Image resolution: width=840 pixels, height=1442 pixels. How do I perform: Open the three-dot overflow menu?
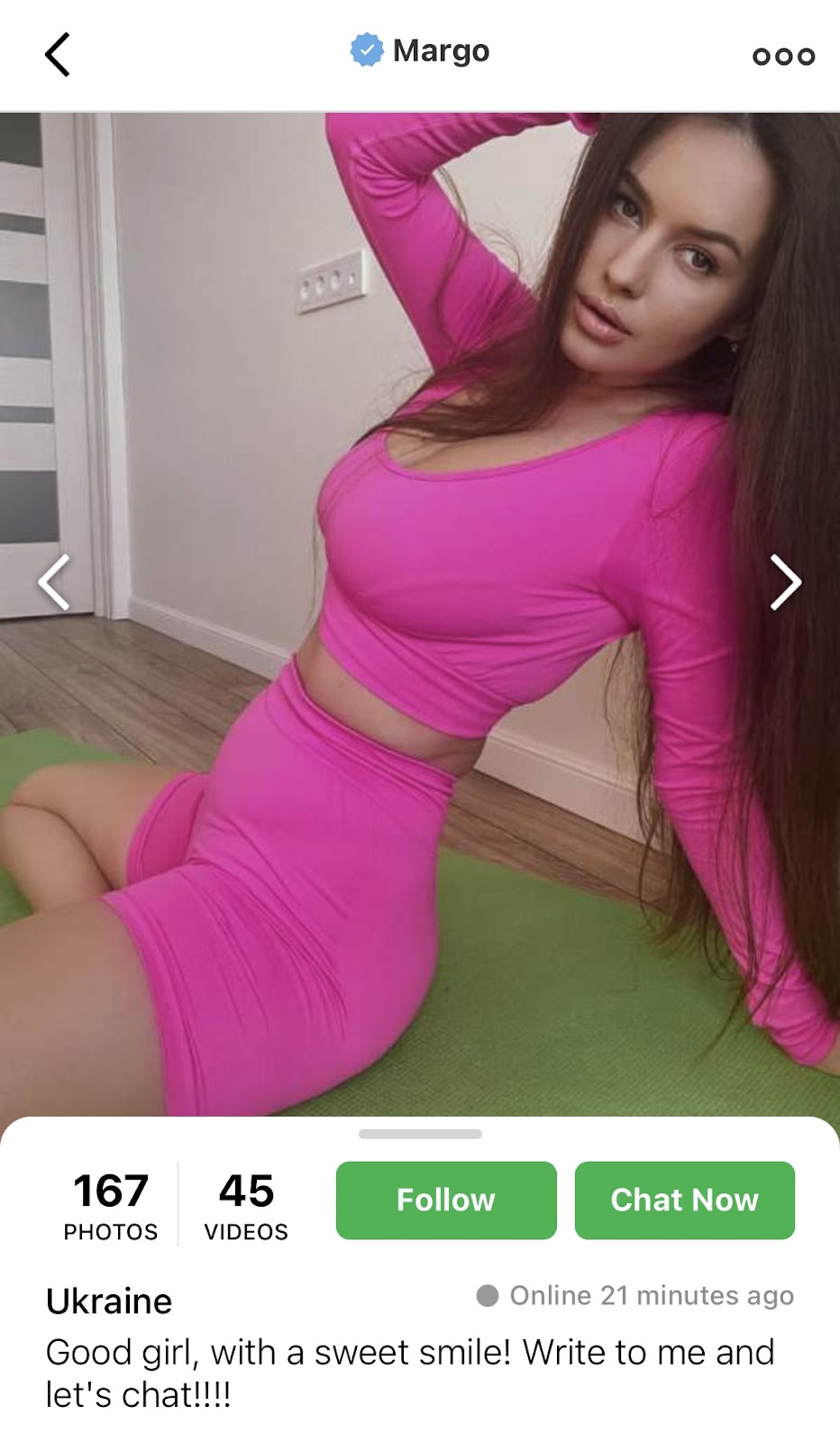(783, 57)
